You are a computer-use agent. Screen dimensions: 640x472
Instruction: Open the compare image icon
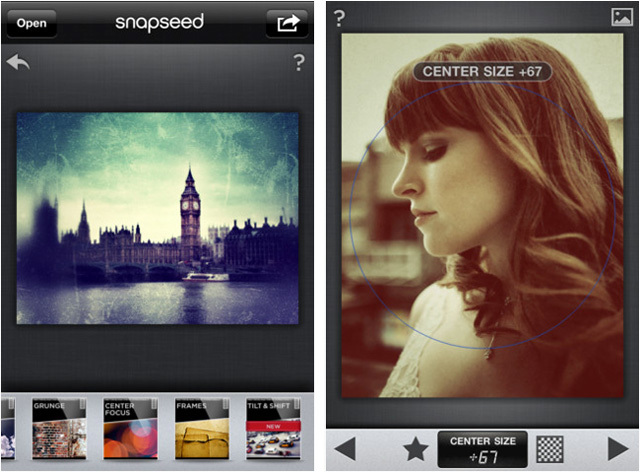(x=621, y=16)
